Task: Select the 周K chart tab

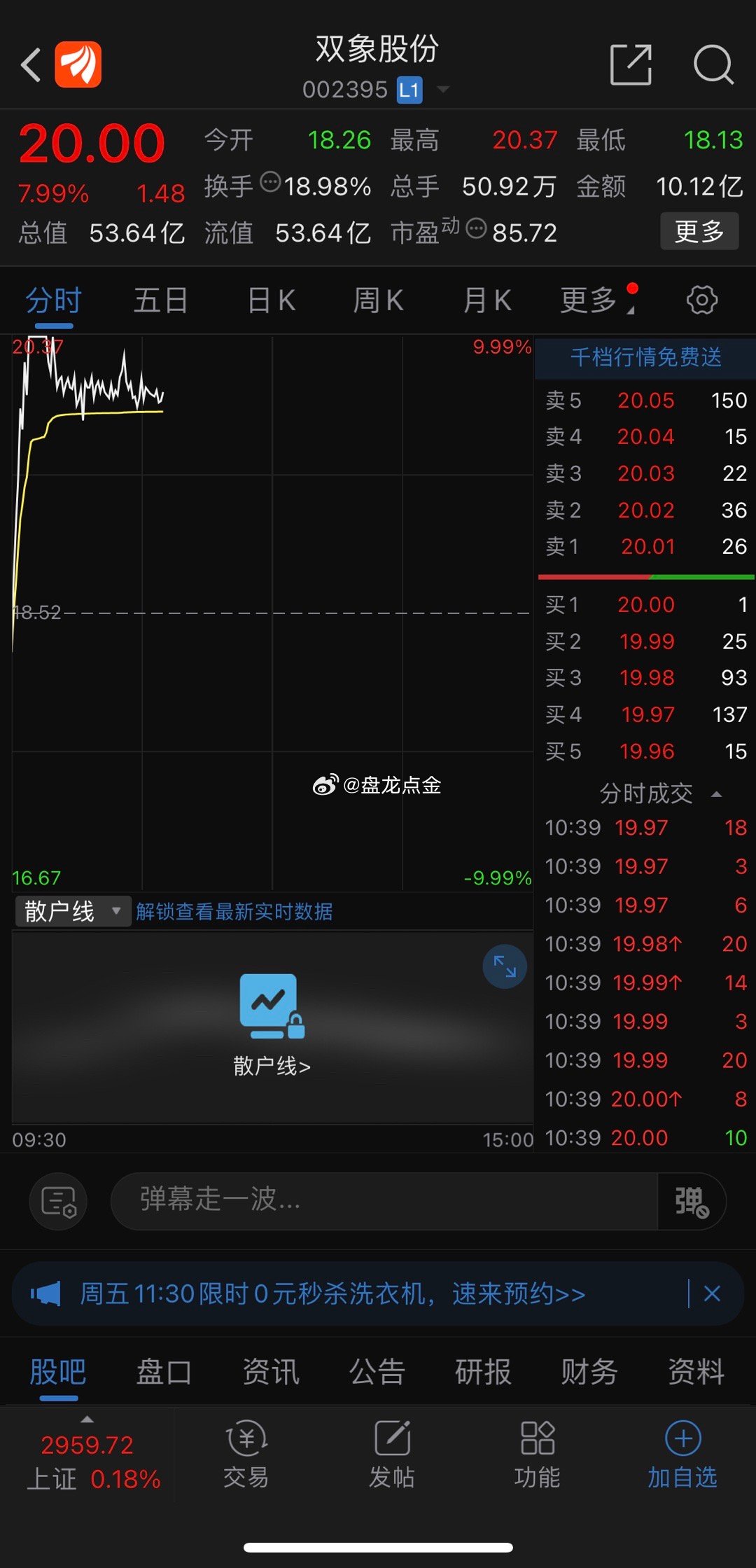Action: (378, 300)
